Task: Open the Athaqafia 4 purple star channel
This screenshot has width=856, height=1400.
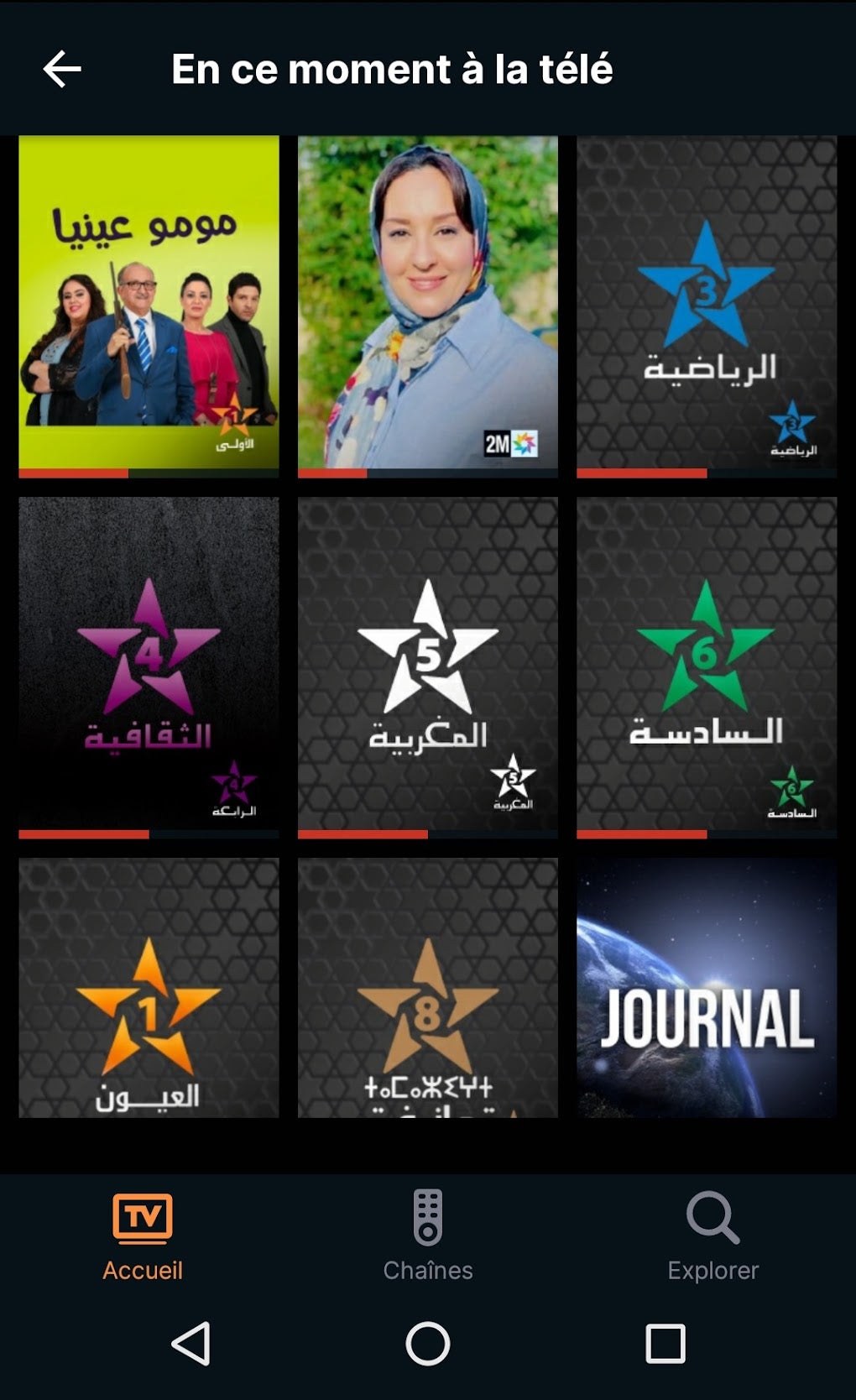Action: 149,663
